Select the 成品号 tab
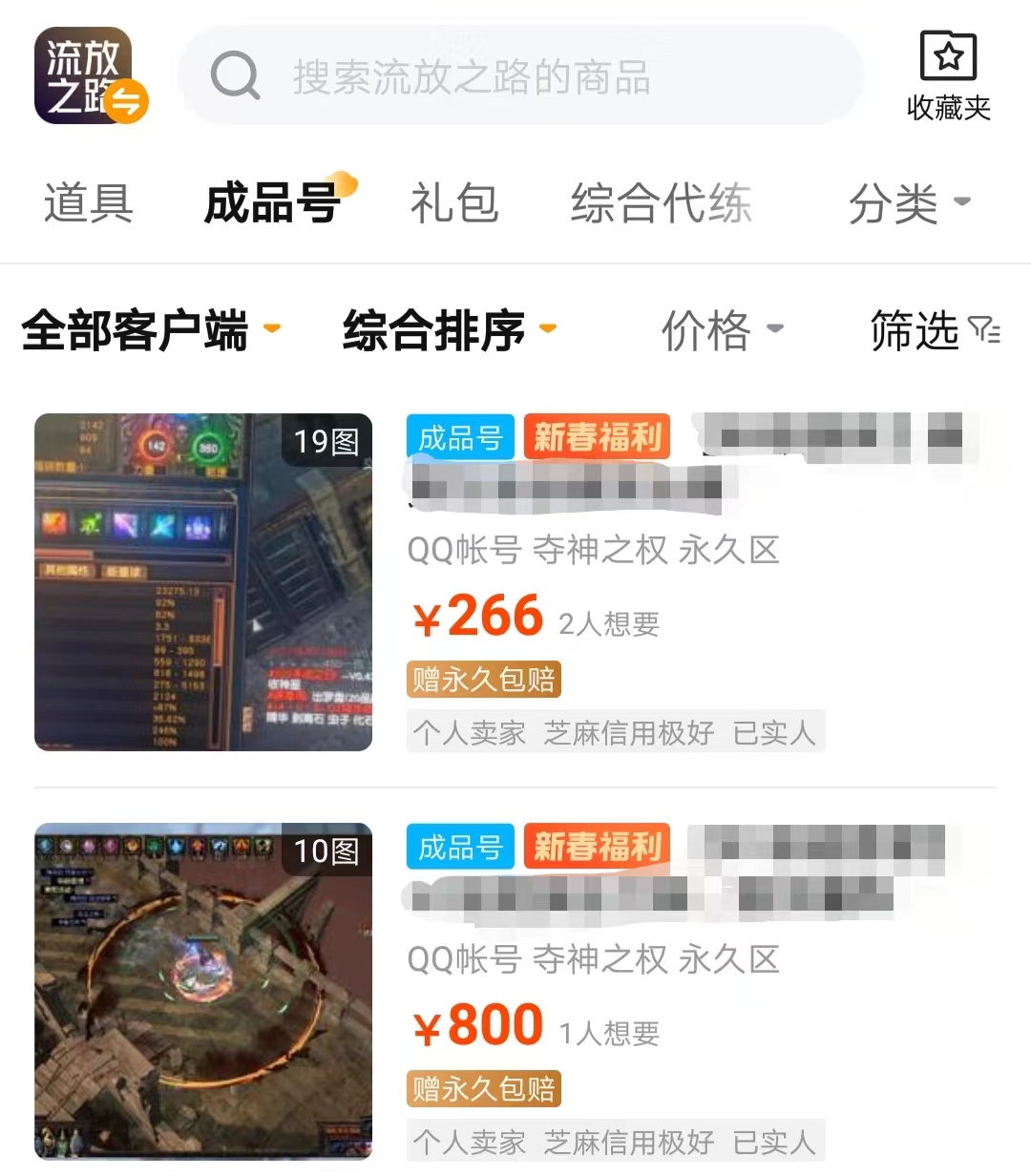This screenshot has width=1031, height=1176. (x=273, y=203)
